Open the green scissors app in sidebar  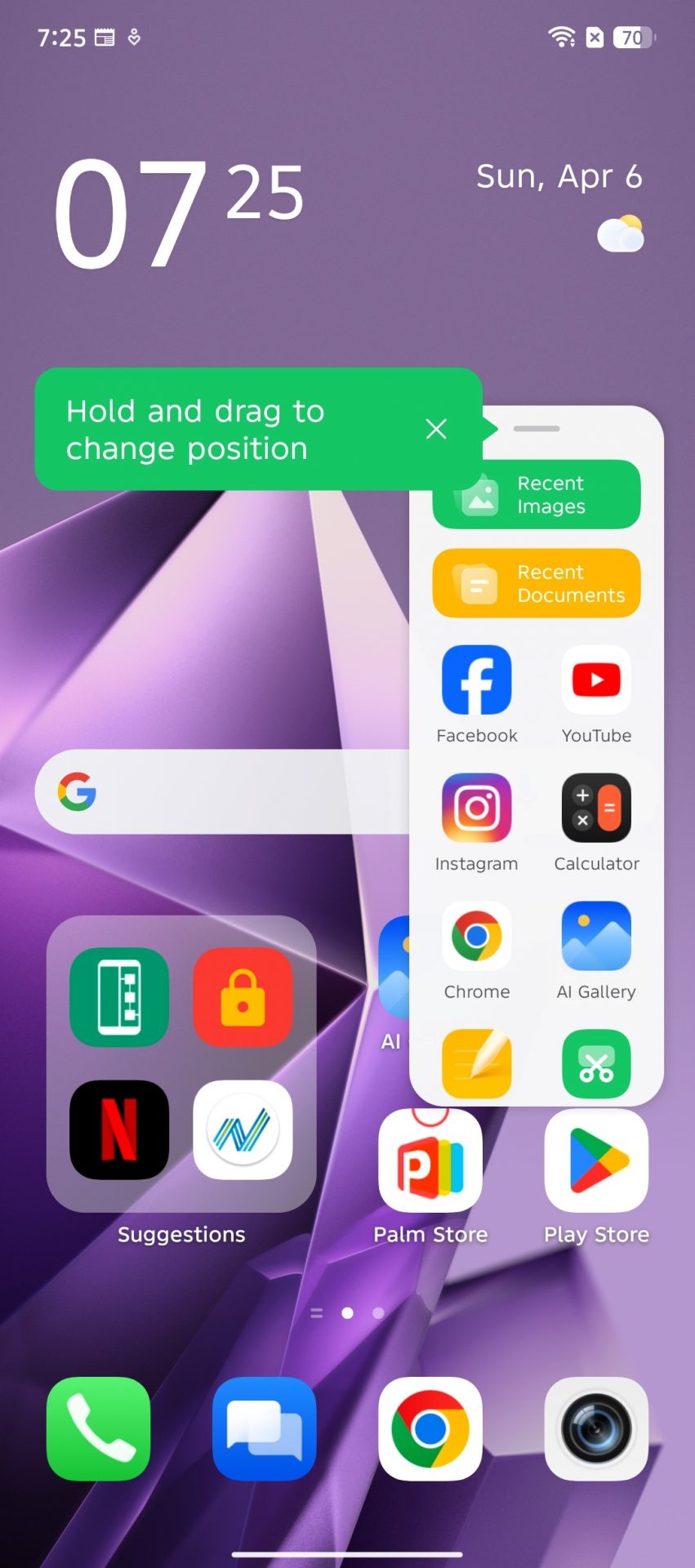point(596,1064)
